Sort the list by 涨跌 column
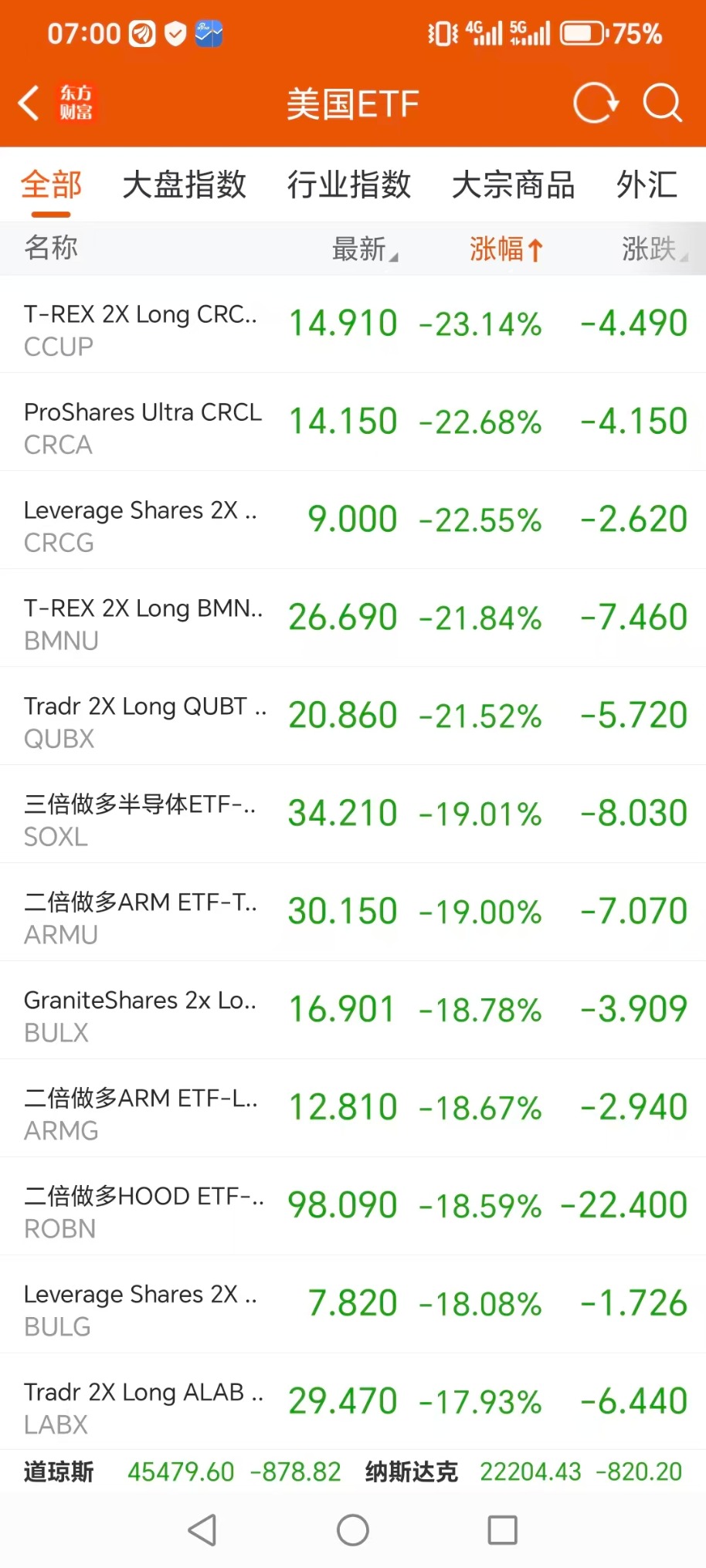The width and height of the screenshot is (706, 1568). [653, 249]
